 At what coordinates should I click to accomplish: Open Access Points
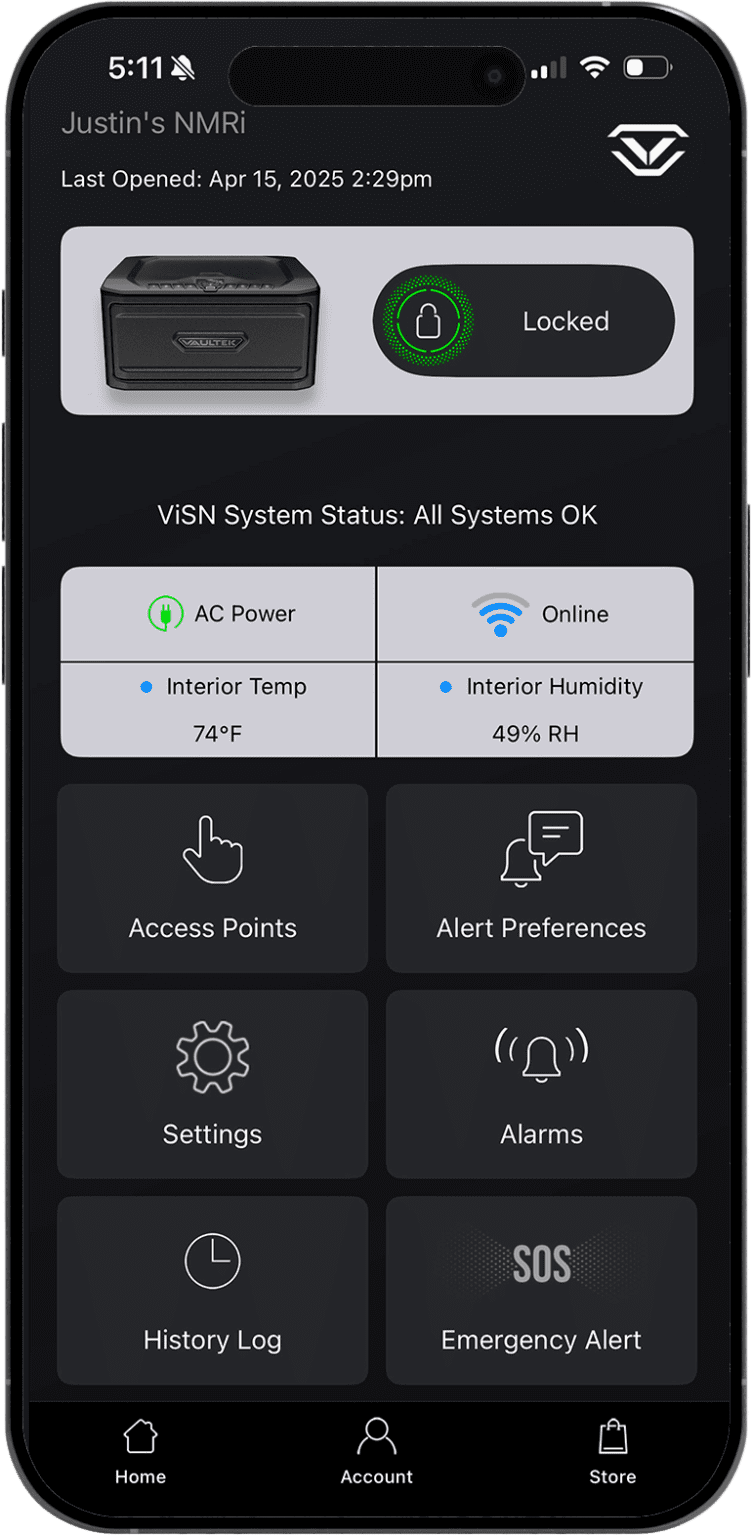[x=212, y=878]
